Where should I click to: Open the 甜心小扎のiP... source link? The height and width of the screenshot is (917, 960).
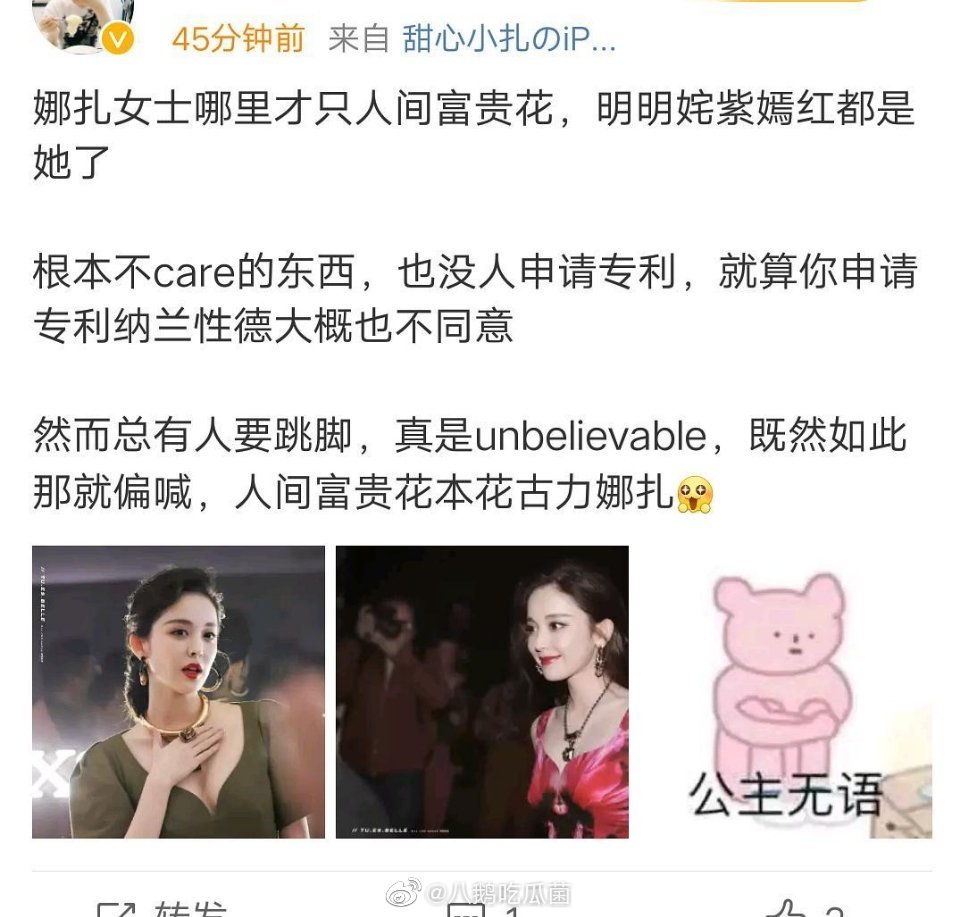click(x=509, y=39)
